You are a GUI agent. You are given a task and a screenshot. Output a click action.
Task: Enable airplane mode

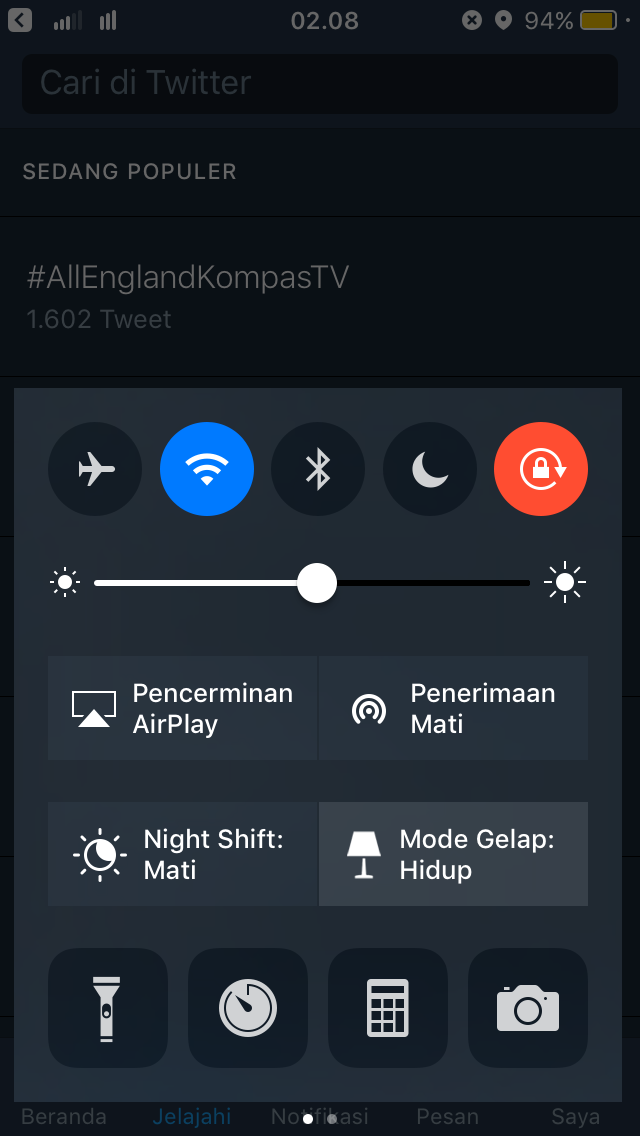(x=95, y=469)
